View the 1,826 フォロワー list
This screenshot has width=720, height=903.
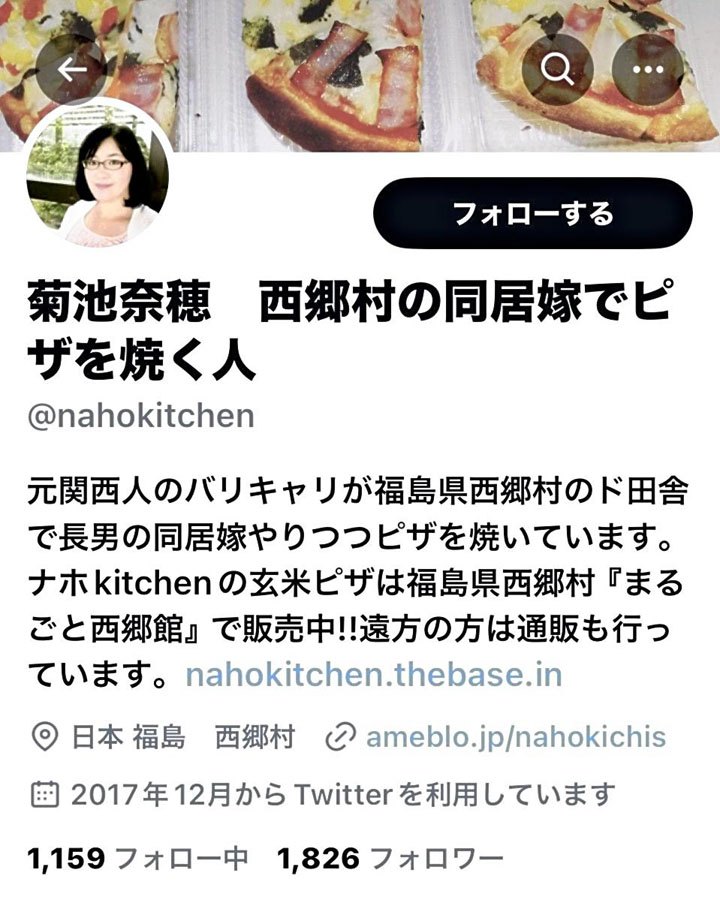[x=389, y=858]
